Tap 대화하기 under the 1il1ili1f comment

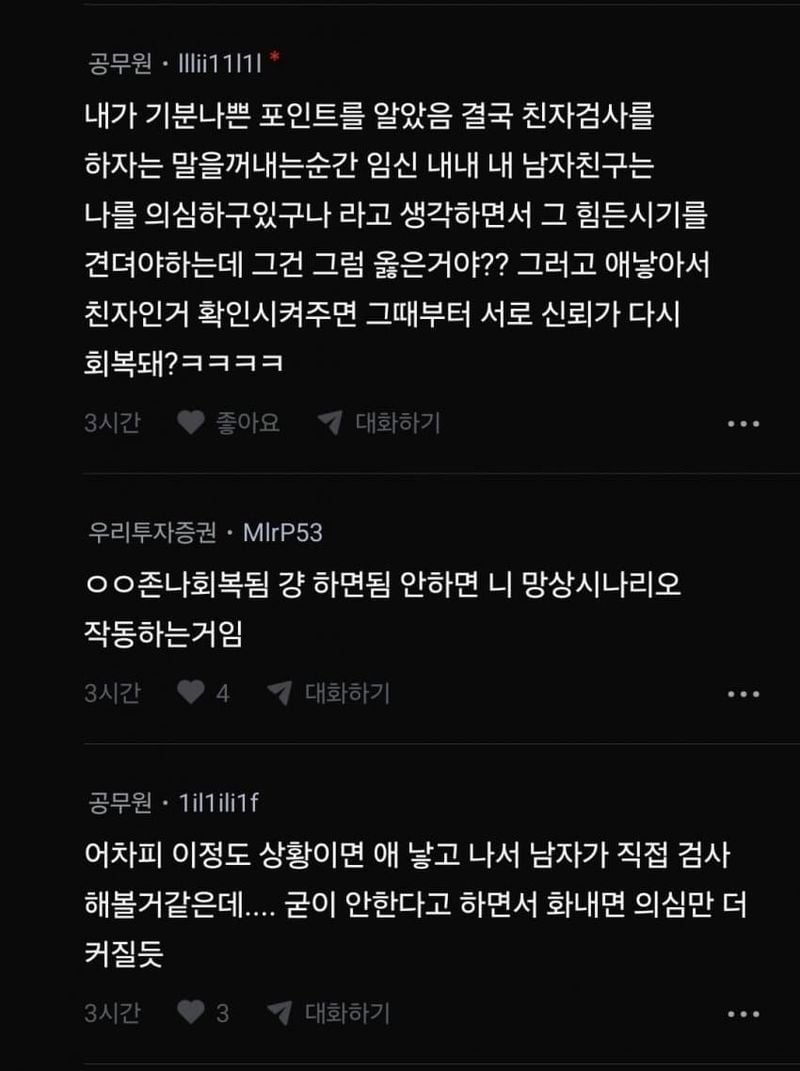tap(328, 1013)
